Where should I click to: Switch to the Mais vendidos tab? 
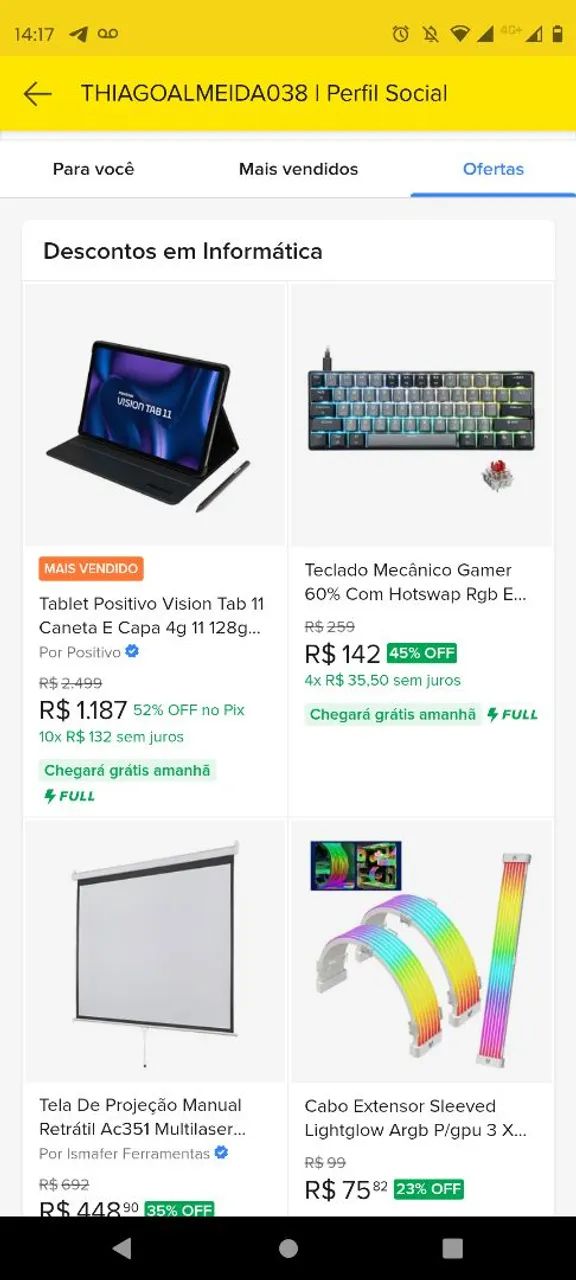(x=298, y=169)
